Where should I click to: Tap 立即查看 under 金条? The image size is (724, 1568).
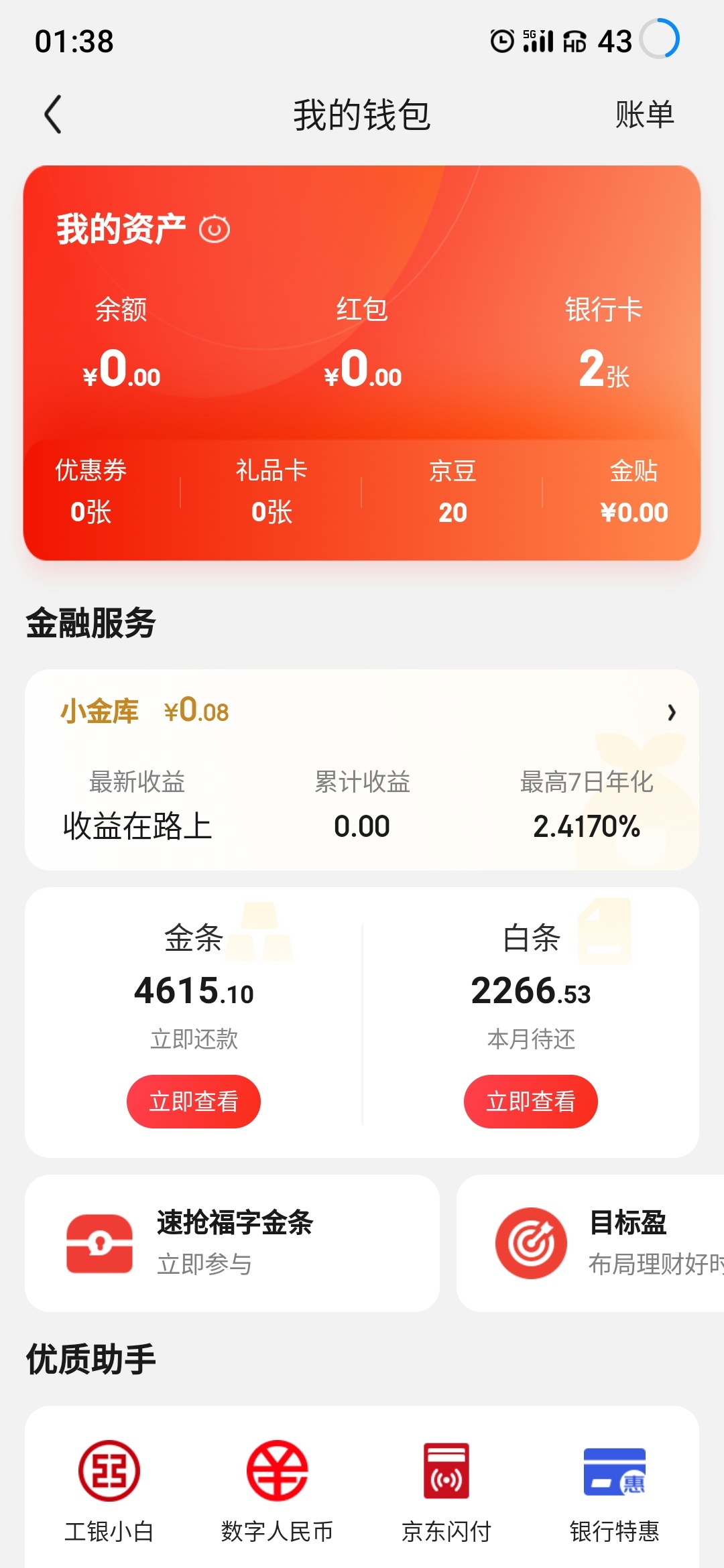[x=194, y=1102]
